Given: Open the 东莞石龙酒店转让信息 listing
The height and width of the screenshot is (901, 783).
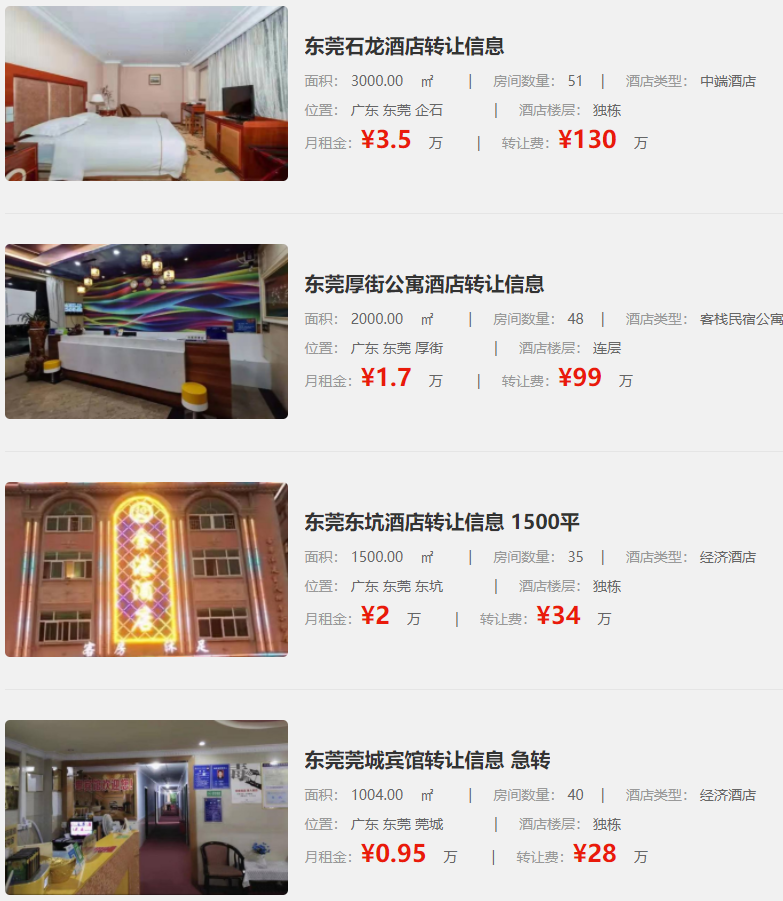Looking at the screenshot, I should tap(404, 46).
